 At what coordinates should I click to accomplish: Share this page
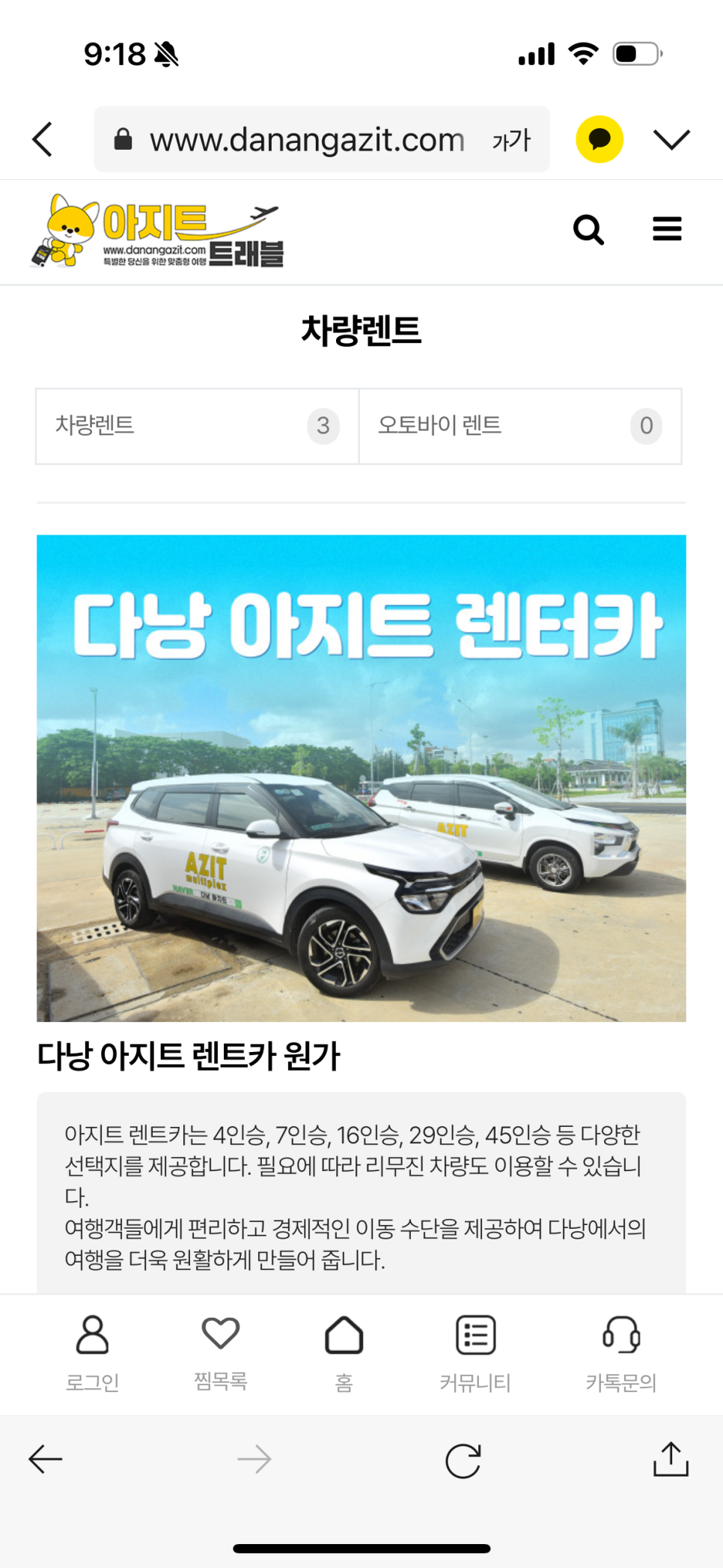point(671,1459)
